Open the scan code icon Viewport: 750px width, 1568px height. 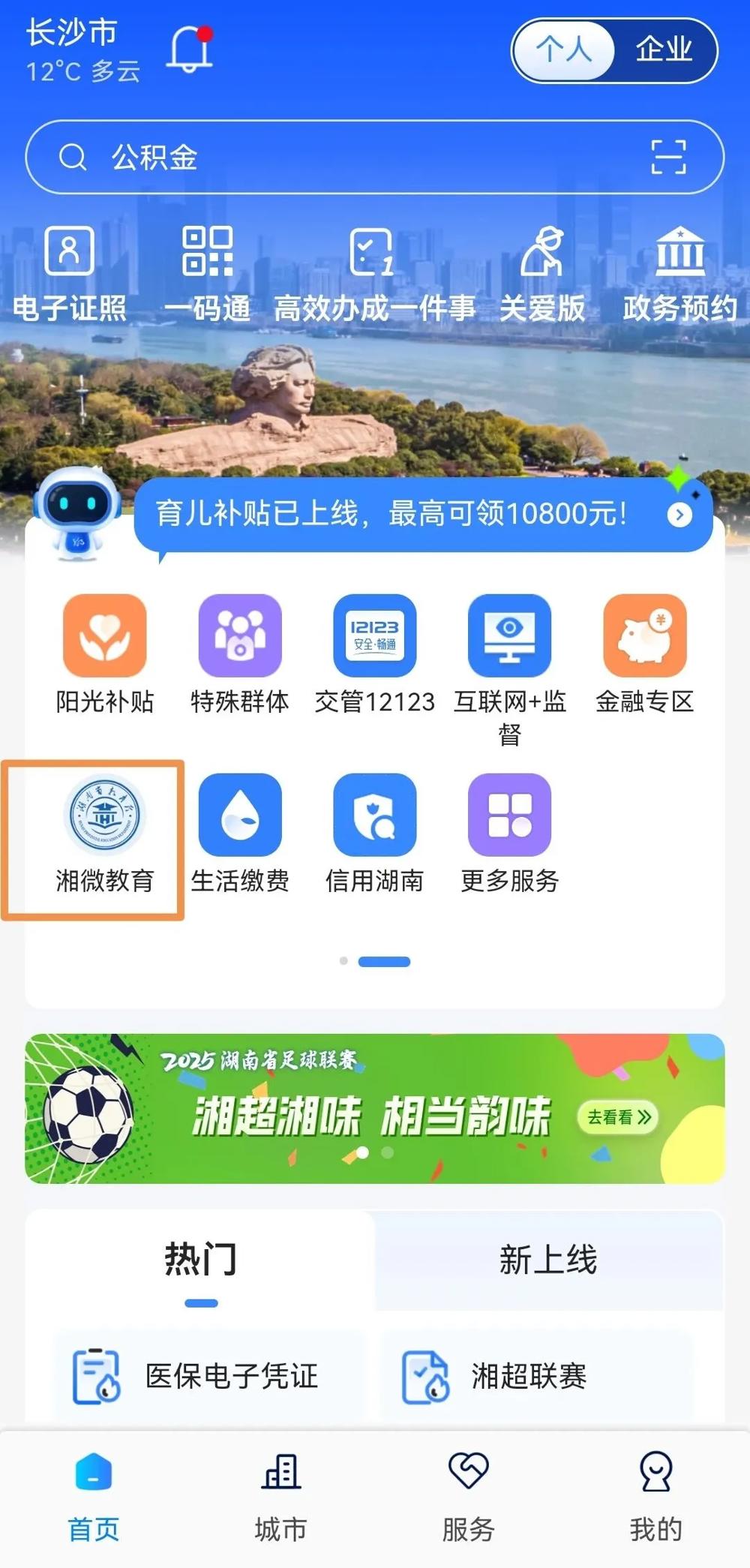[667, 158]
